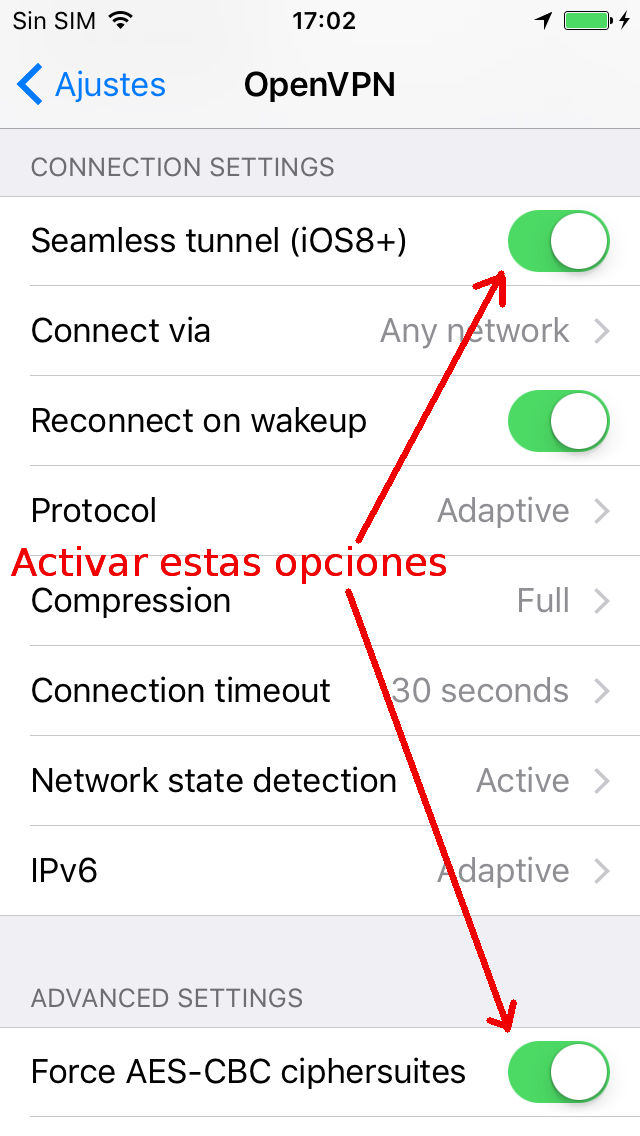Open the IPv6 setting
640x1136 pixels.
point(320,871)
